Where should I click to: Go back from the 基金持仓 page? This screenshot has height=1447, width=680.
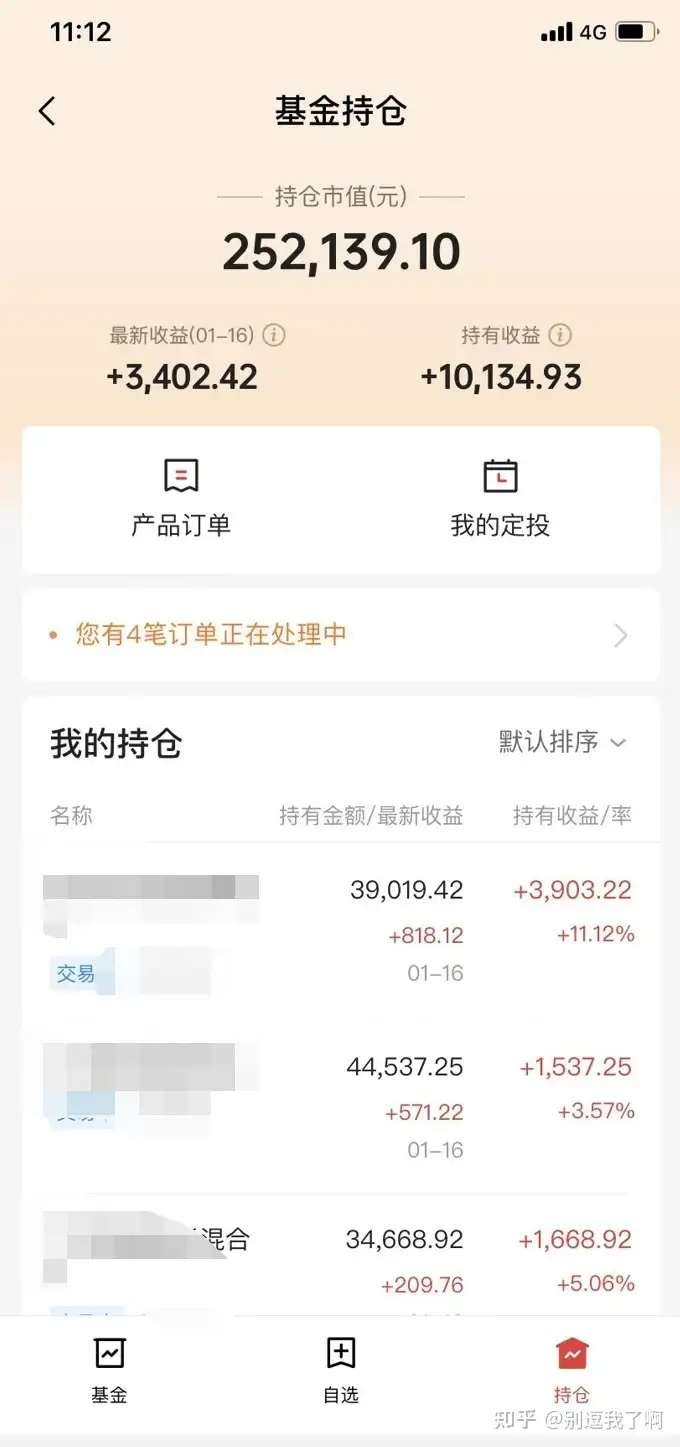pos(47,111)
